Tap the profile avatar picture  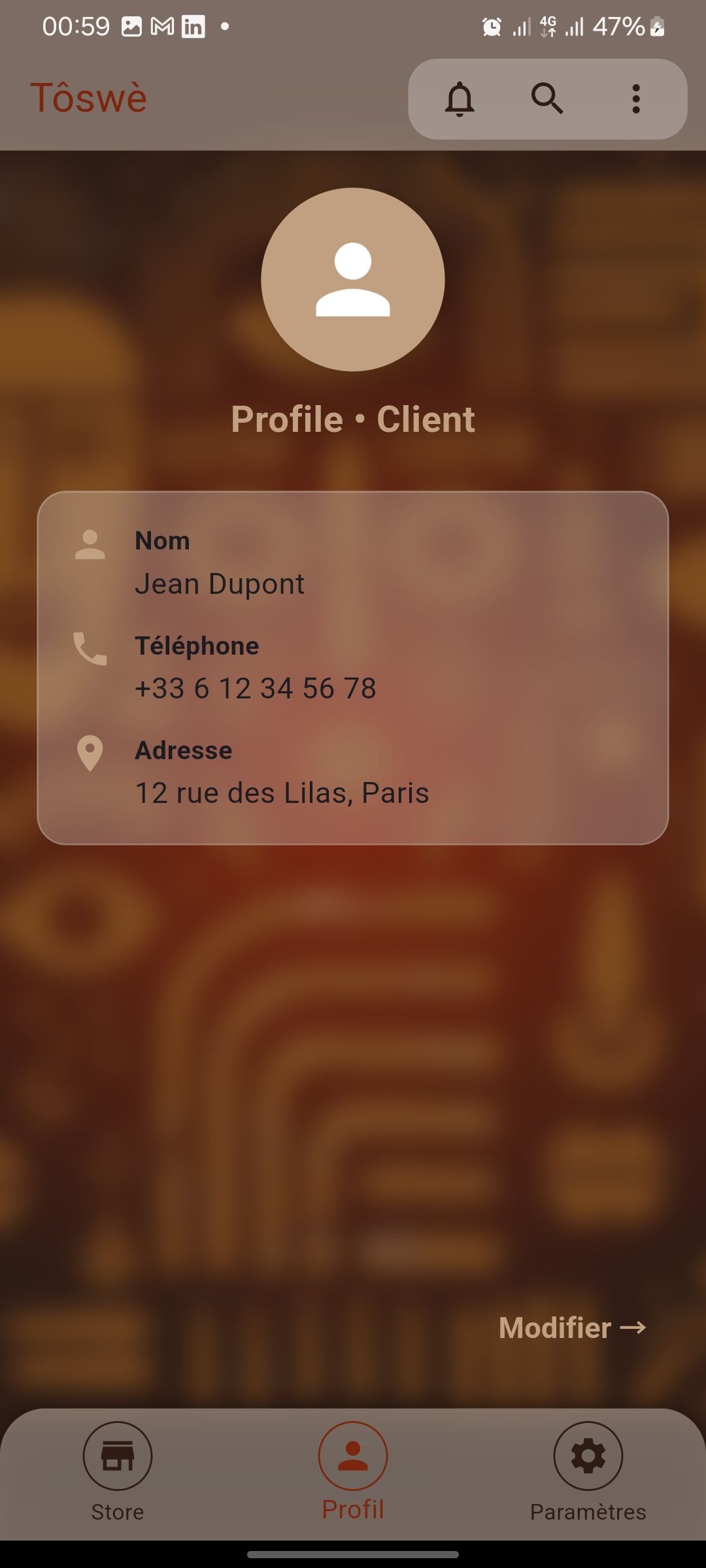click(x=353, y=280)
